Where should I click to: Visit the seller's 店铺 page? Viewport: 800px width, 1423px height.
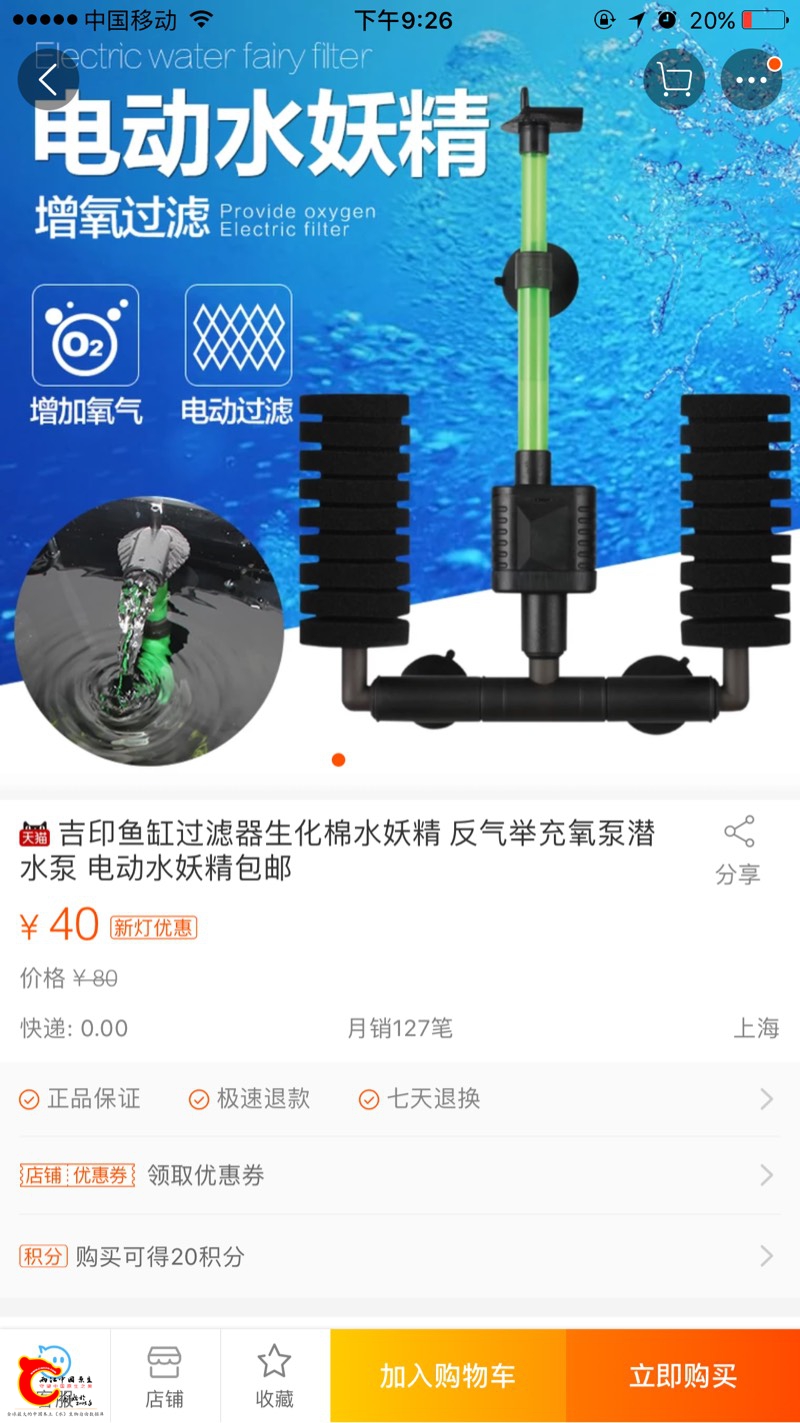click(x=164, y=1376)
